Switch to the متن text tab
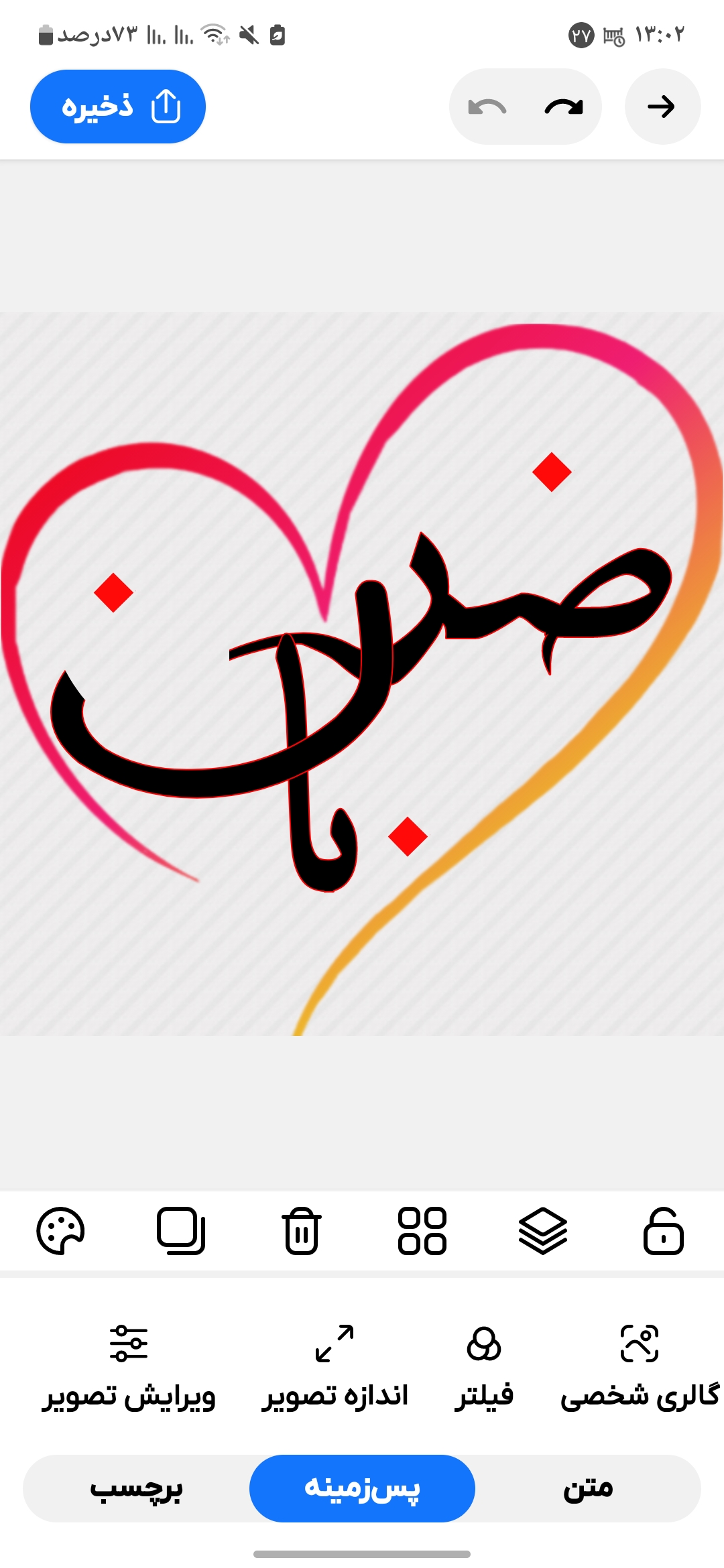Screen dimensions: 724x1568 pyautogui.click(x=588, y=1488)
